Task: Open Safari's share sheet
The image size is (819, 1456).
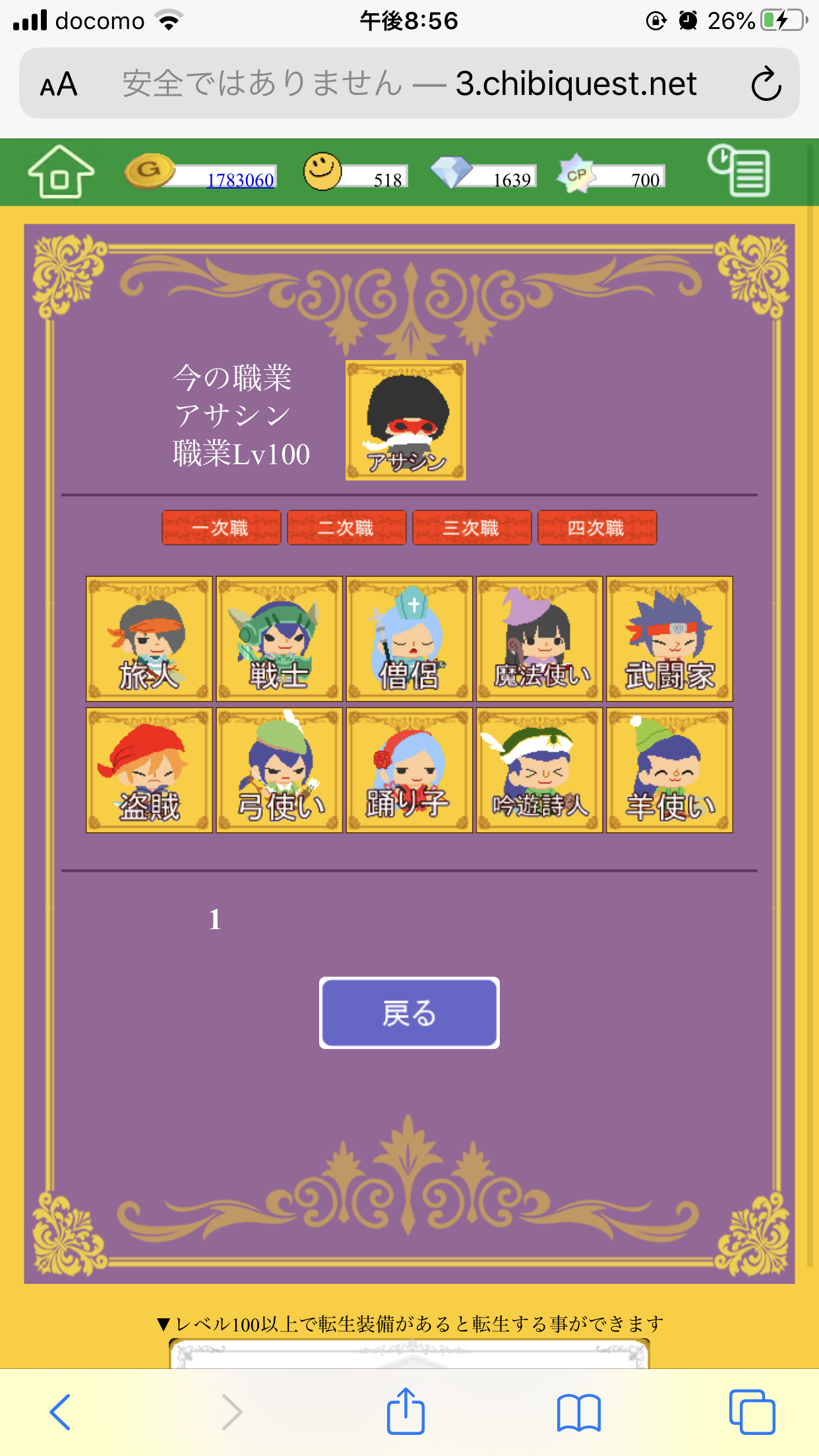Action: pos(405,1411)
